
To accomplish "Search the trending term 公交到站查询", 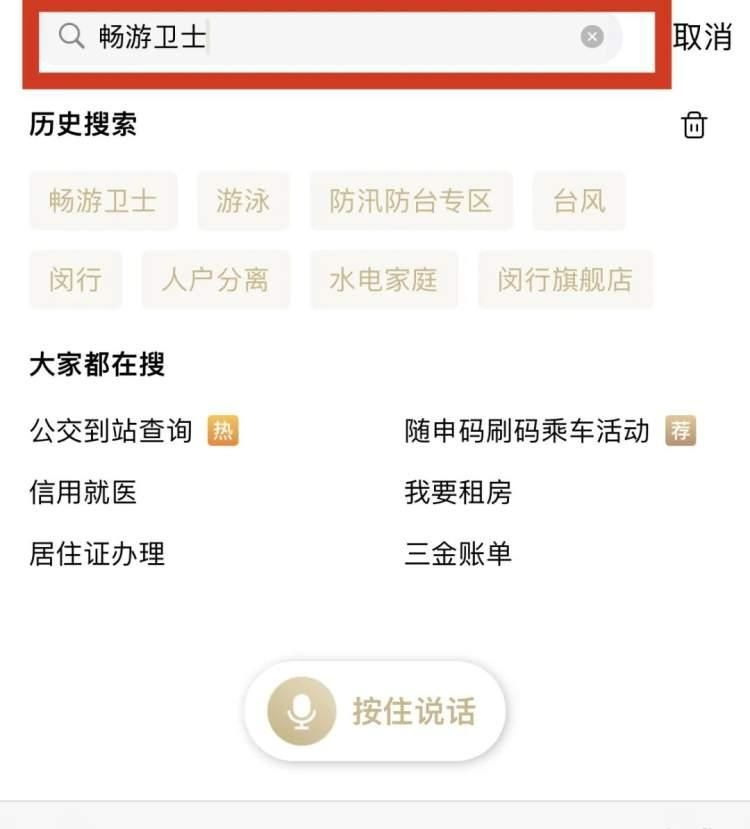I will pyautogui.click(x=111, y=431).
